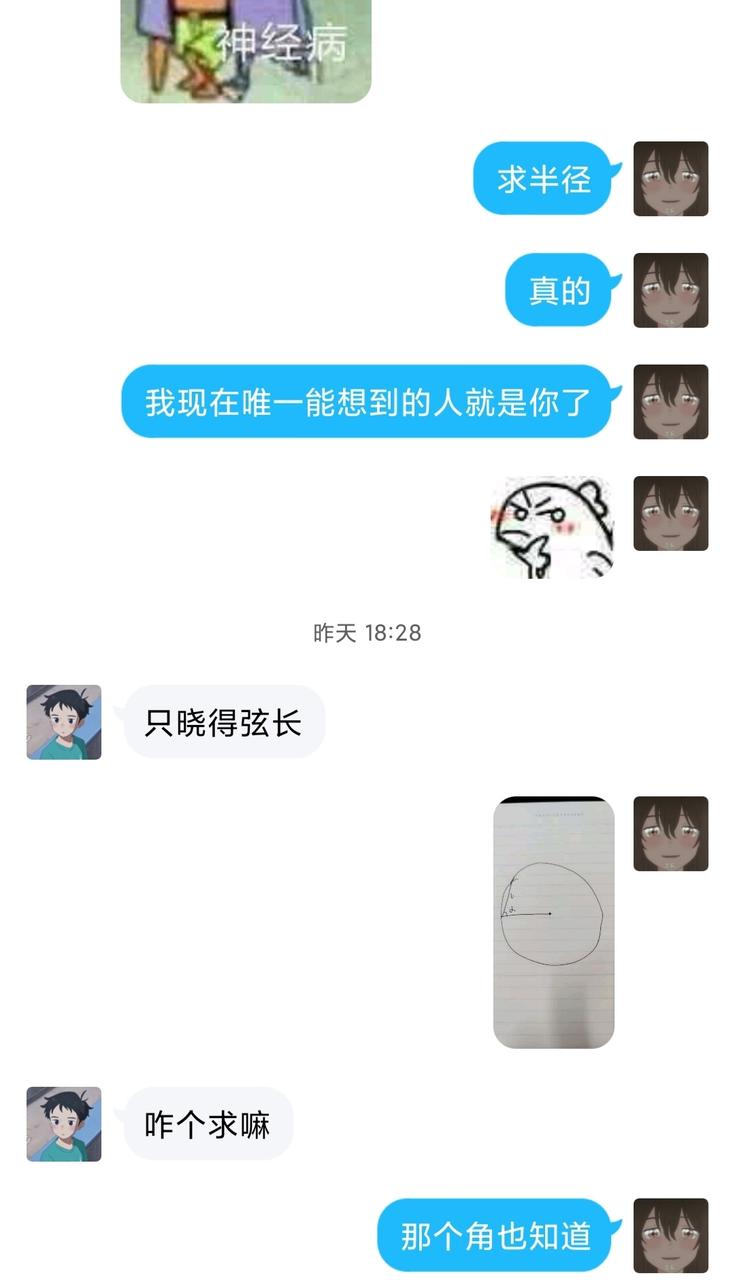The image size is (735, 1280).
Task: Open contact avatar beside 咋个求嘛 message
Action: pos(64,1124)
